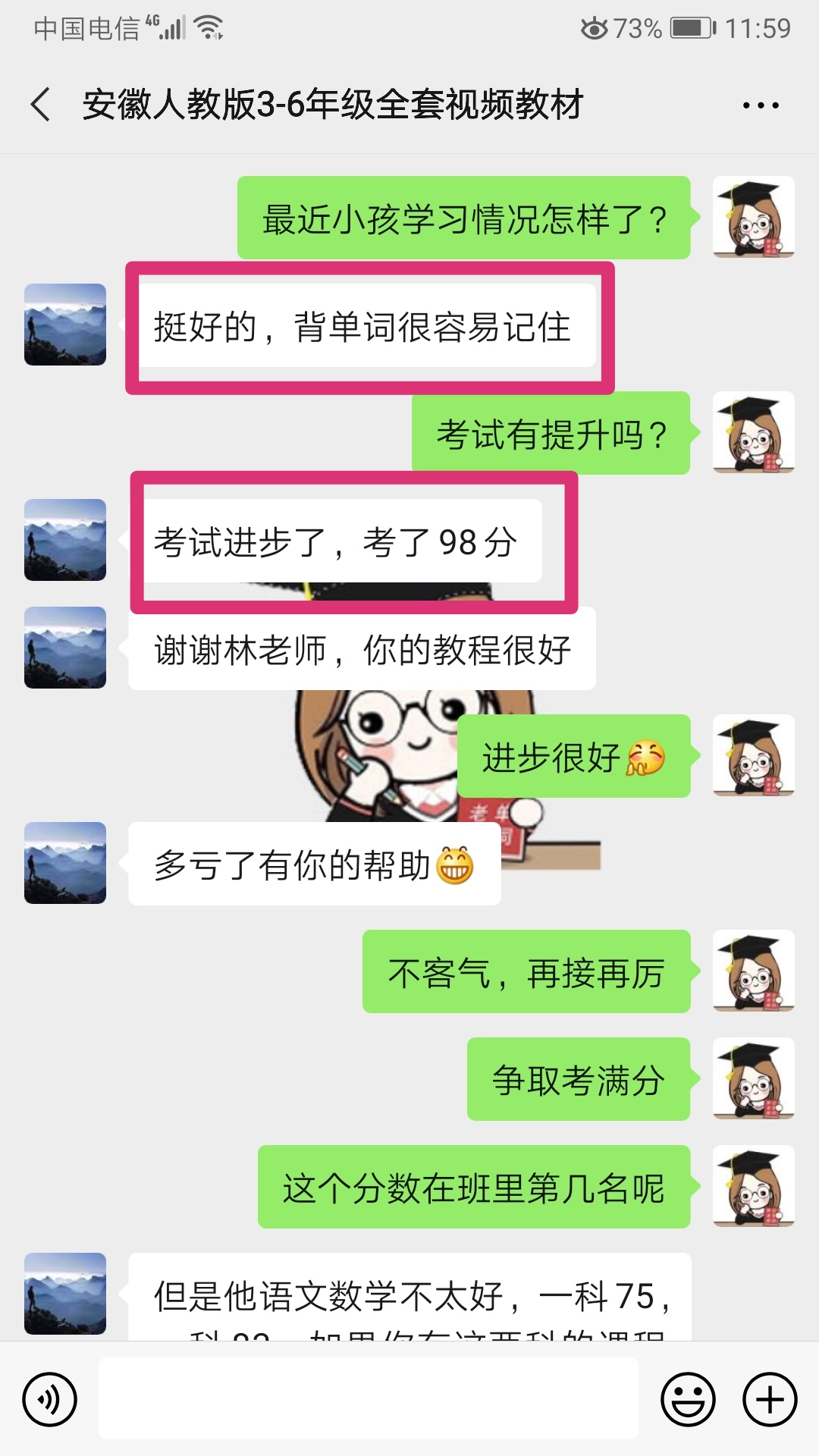Viewport: 819px width, 1456px height.
Task: Open the emoji sticker panel
Action: pos(689,1399)
